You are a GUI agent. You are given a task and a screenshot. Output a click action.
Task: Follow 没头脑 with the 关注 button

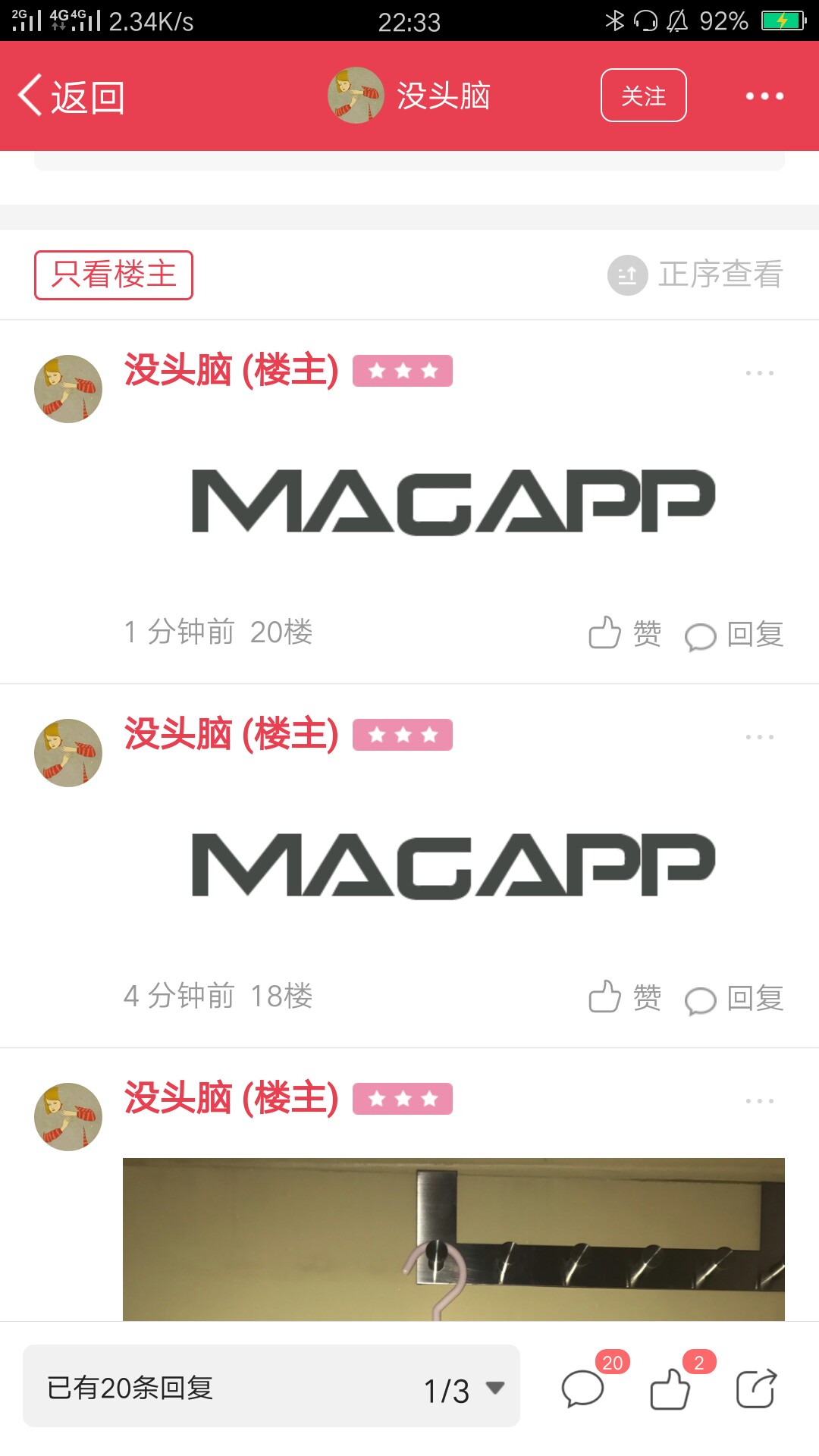point(643,96)
